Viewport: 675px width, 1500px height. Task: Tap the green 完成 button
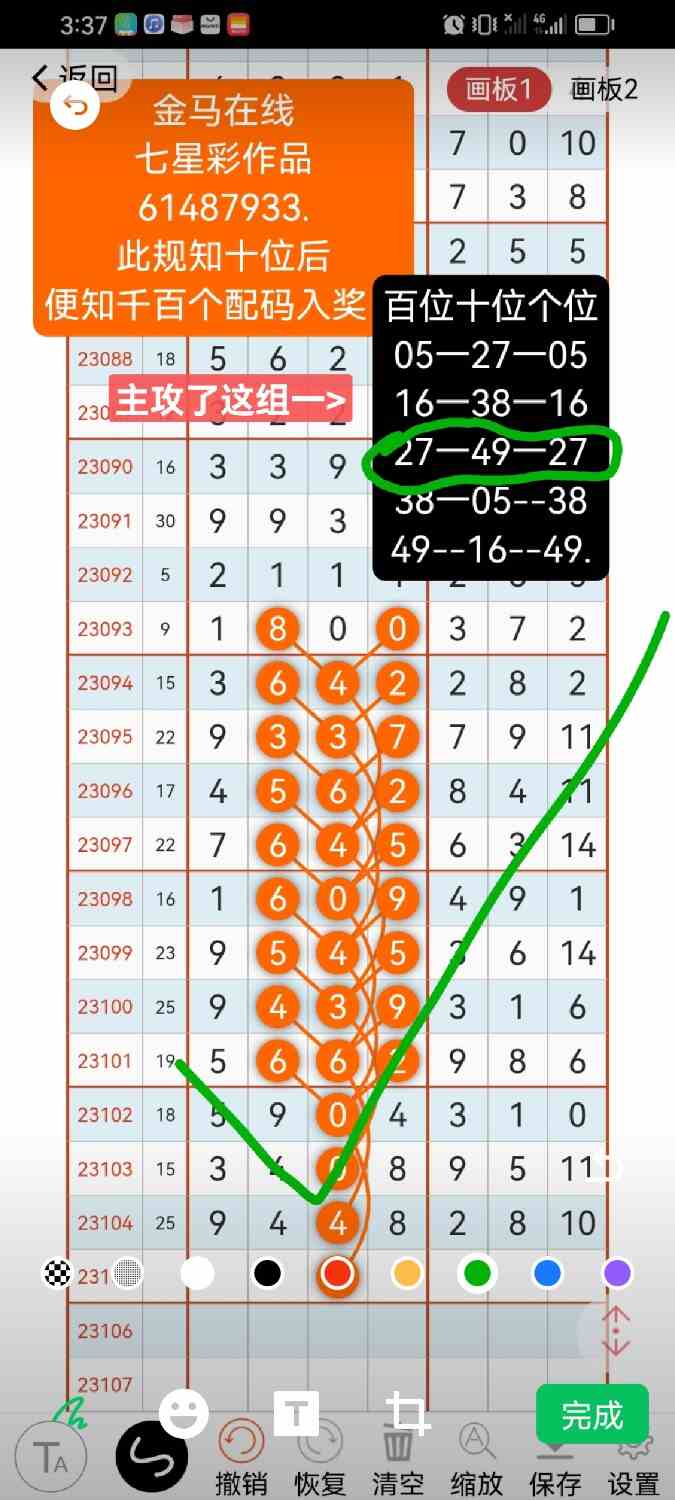[592, 1415]
